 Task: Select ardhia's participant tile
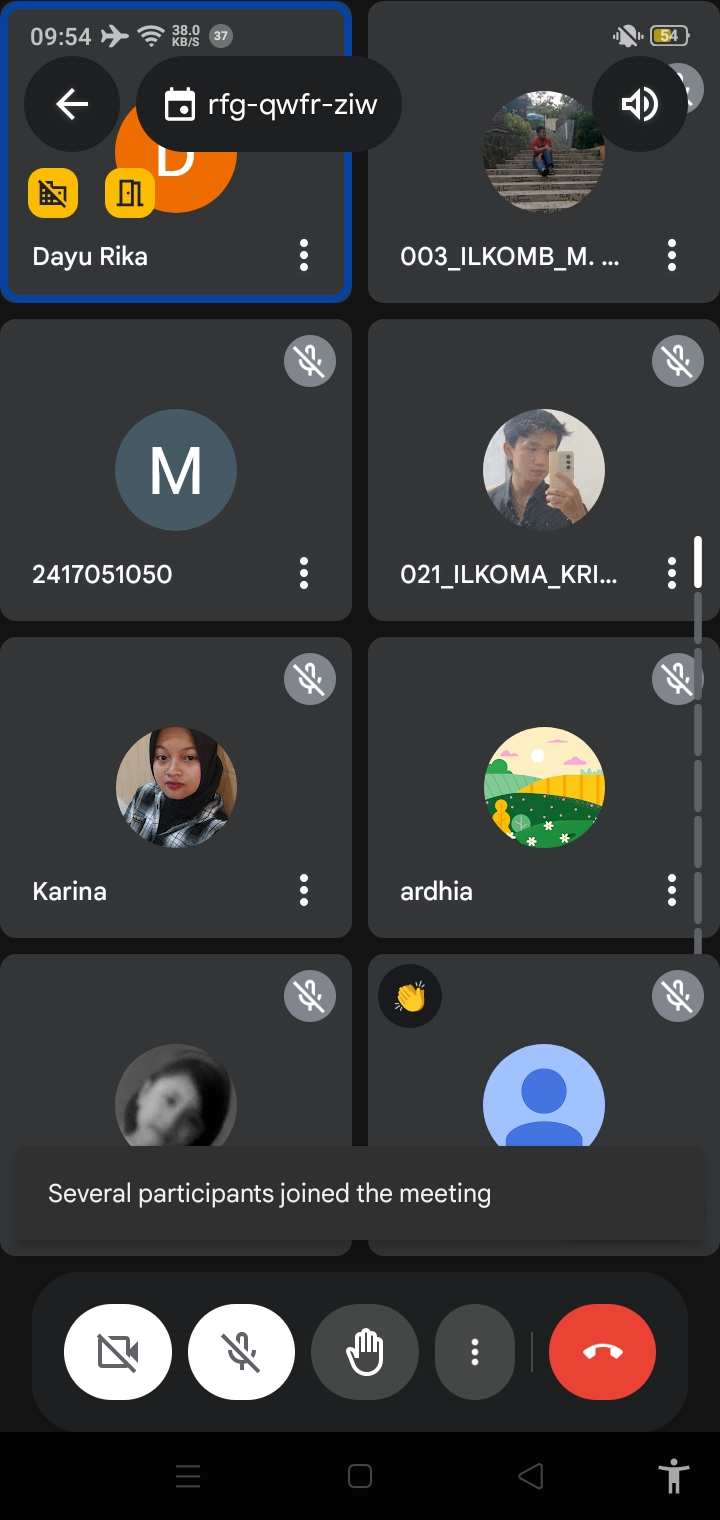pyautogui.click(x=543, y=787)
